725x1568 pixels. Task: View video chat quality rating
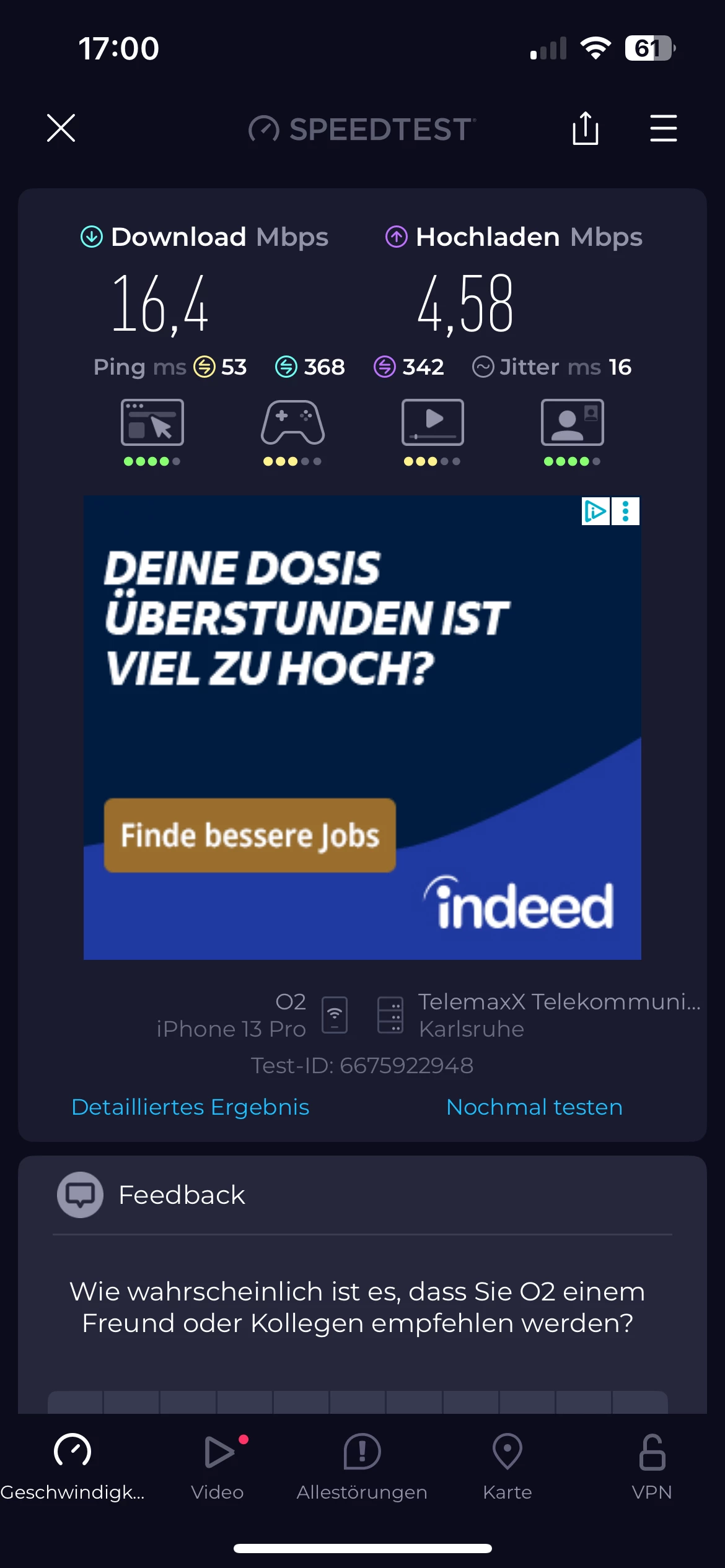coord(572,430)
